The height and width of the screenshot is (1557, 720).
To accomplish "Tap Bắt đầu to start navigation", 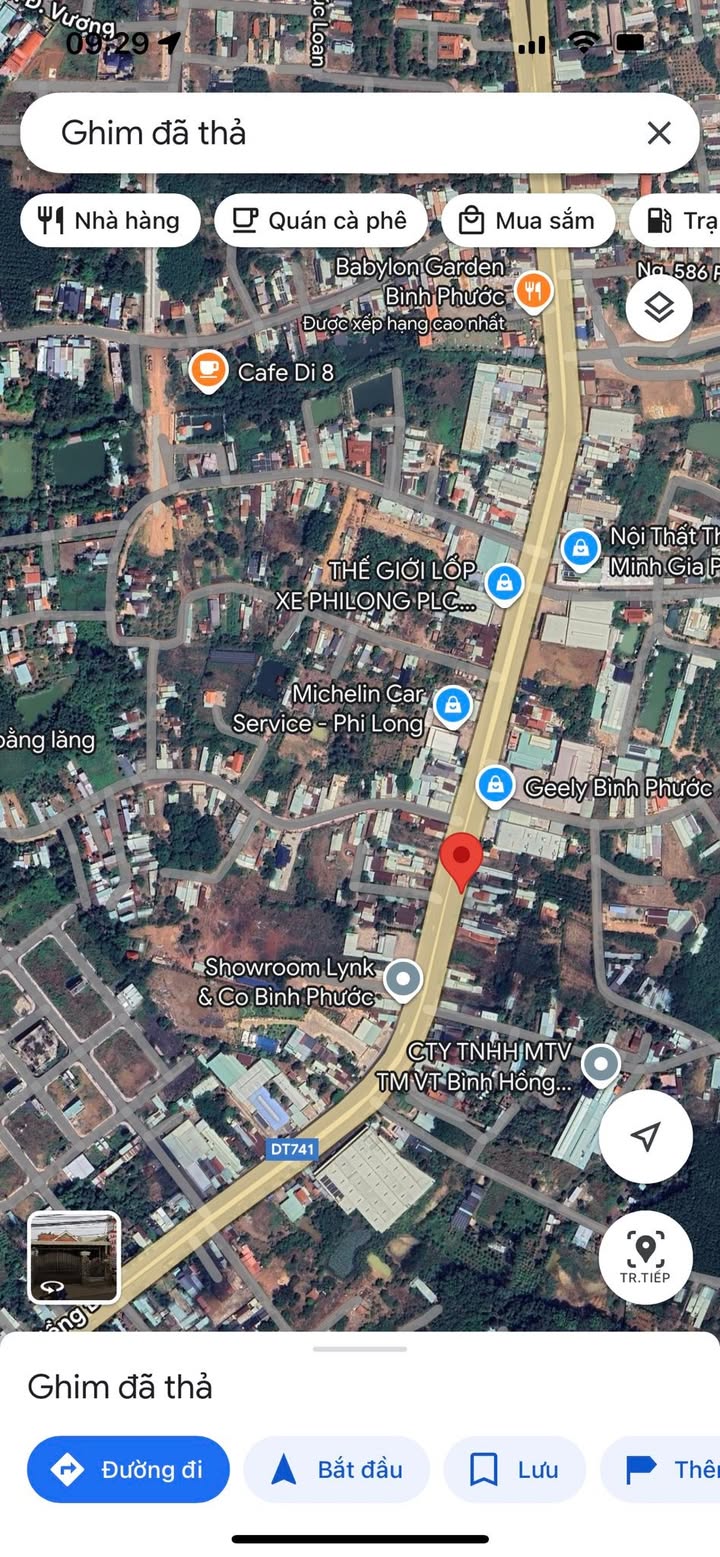I will coord(337,1469).
